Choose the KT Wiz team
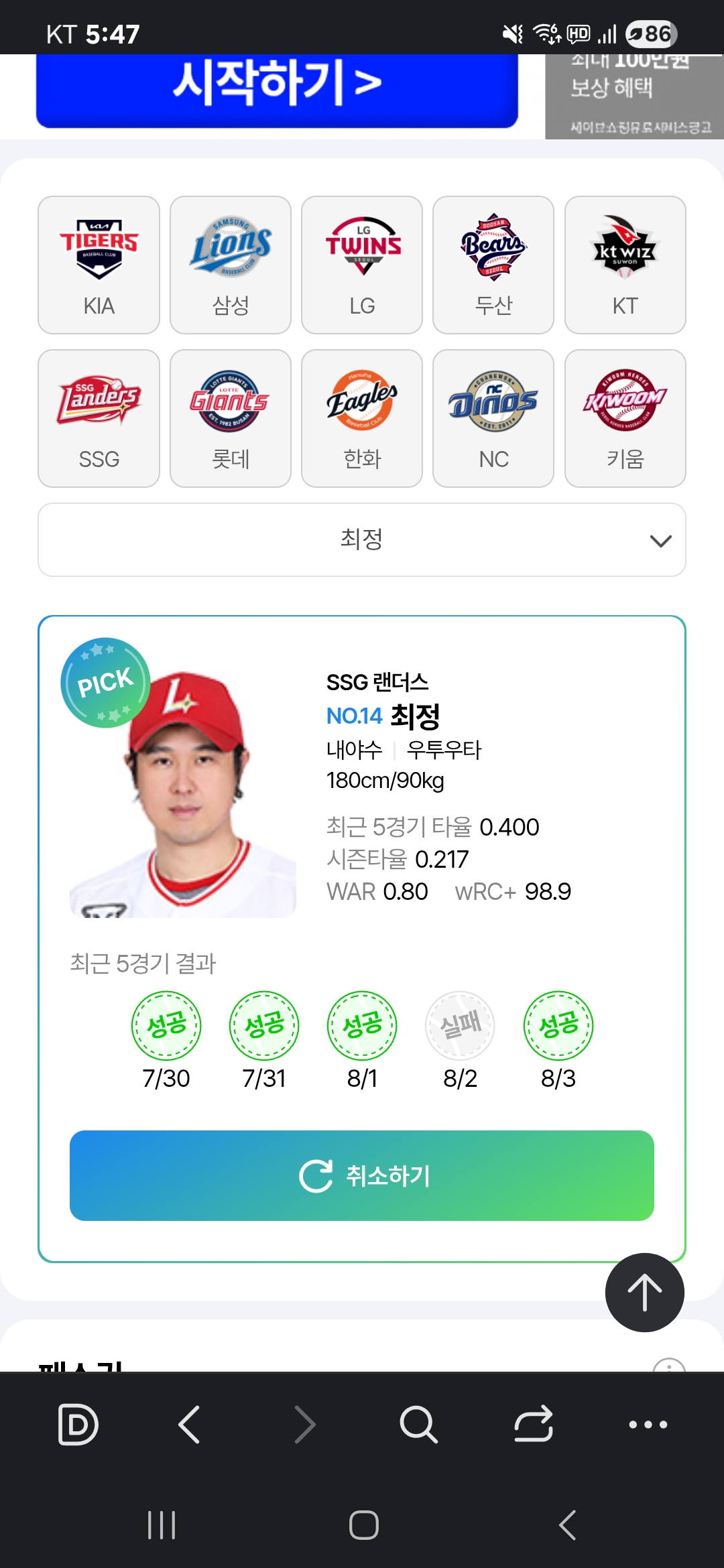724x1568 pixels. point(625,265)
